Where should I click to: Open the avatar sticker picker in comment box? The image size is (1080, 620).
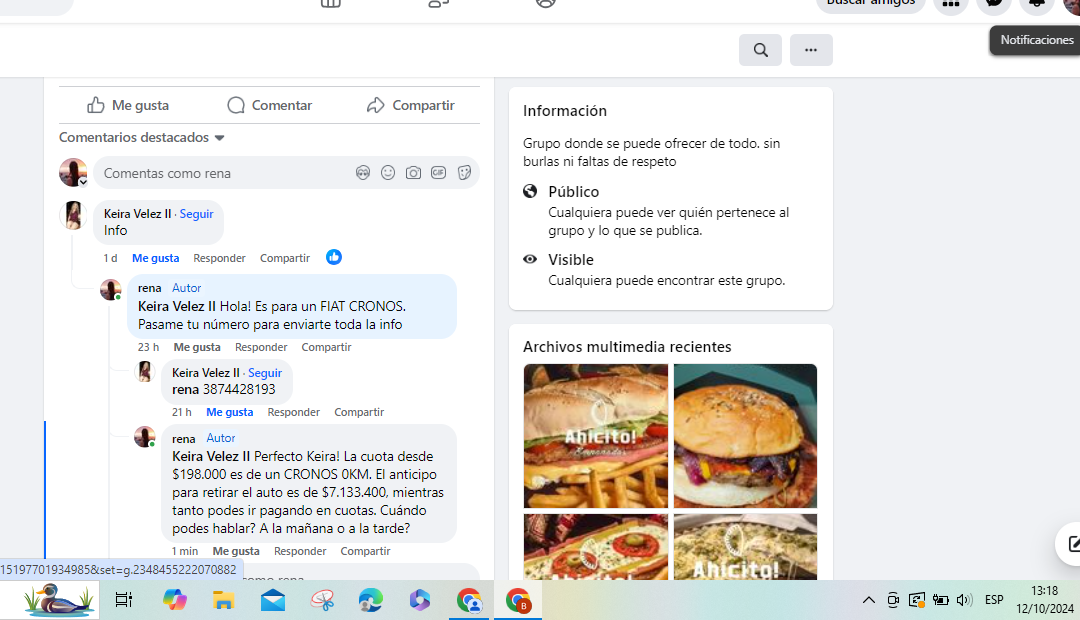pyautogui.click(x=363, y=173)
